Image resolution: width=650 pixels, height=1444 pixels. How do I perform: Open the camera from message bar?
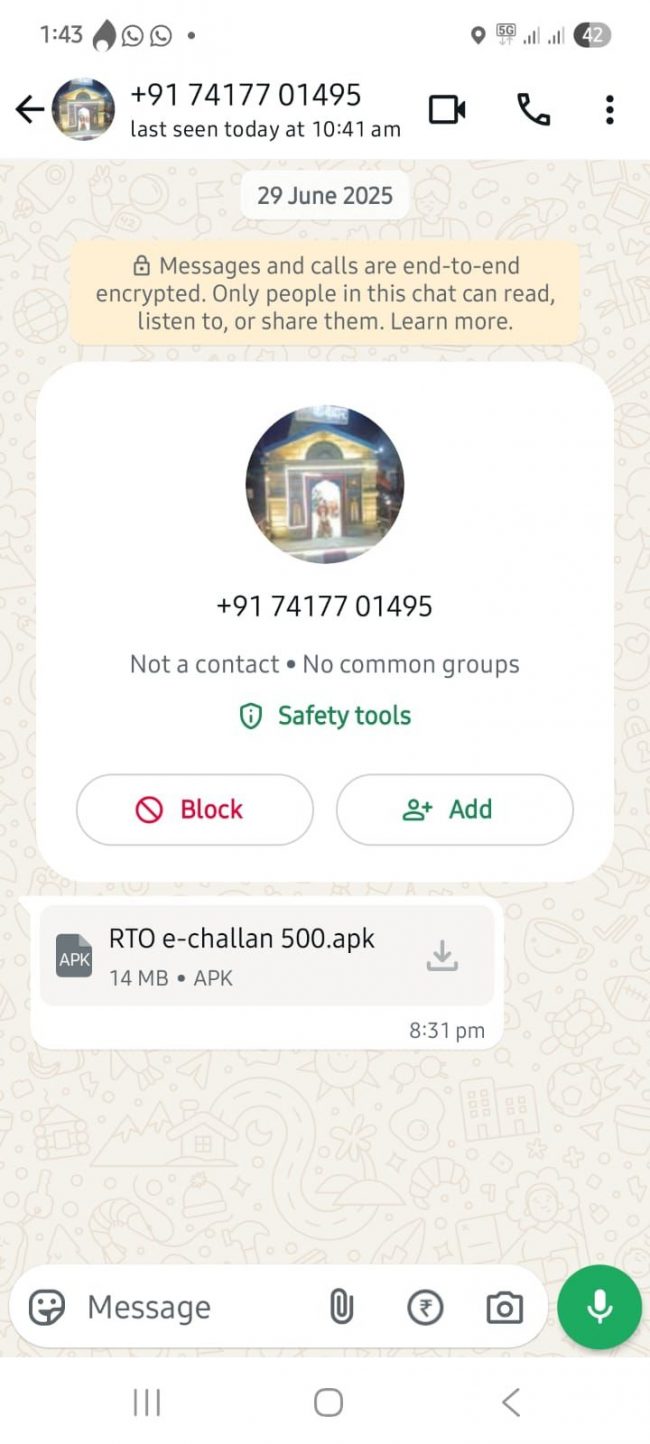pyautogui.click(x=504, y=1307)
